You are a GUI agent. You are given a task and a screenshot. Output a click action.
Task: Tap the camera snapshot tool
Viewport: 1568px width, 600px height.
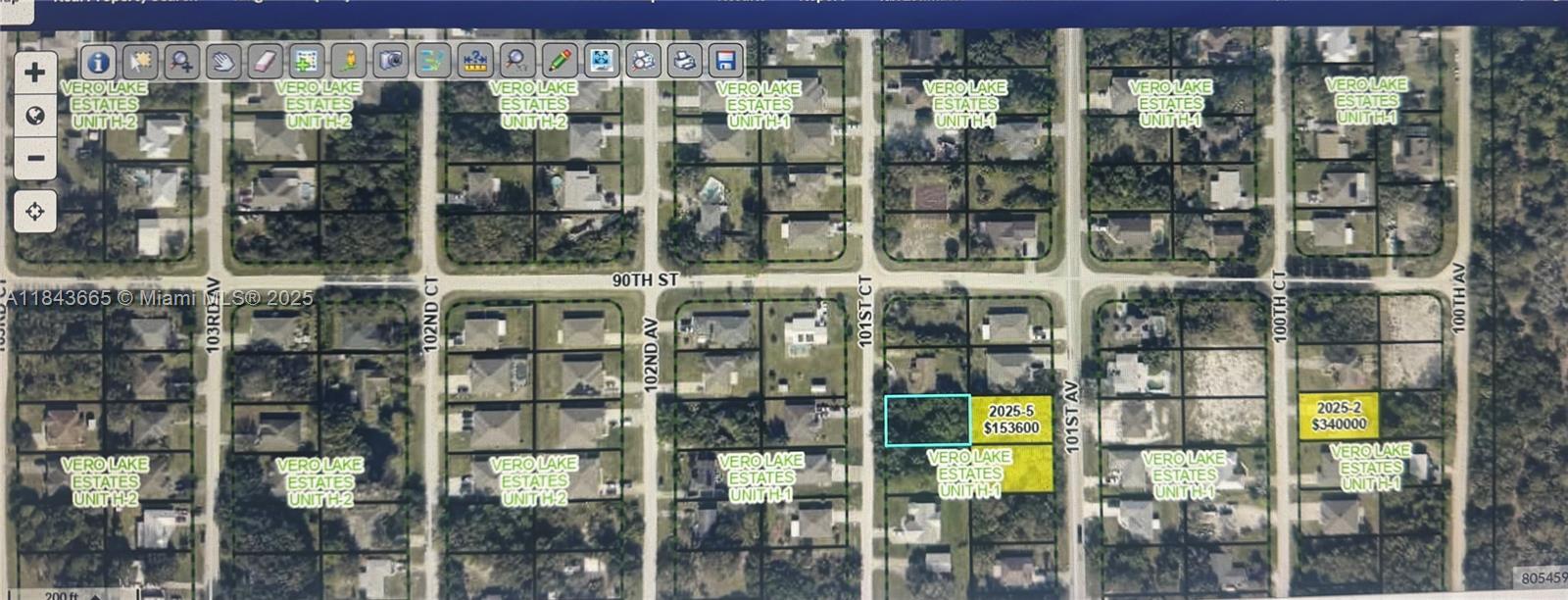pyautogui.click(x=391, y=61)
